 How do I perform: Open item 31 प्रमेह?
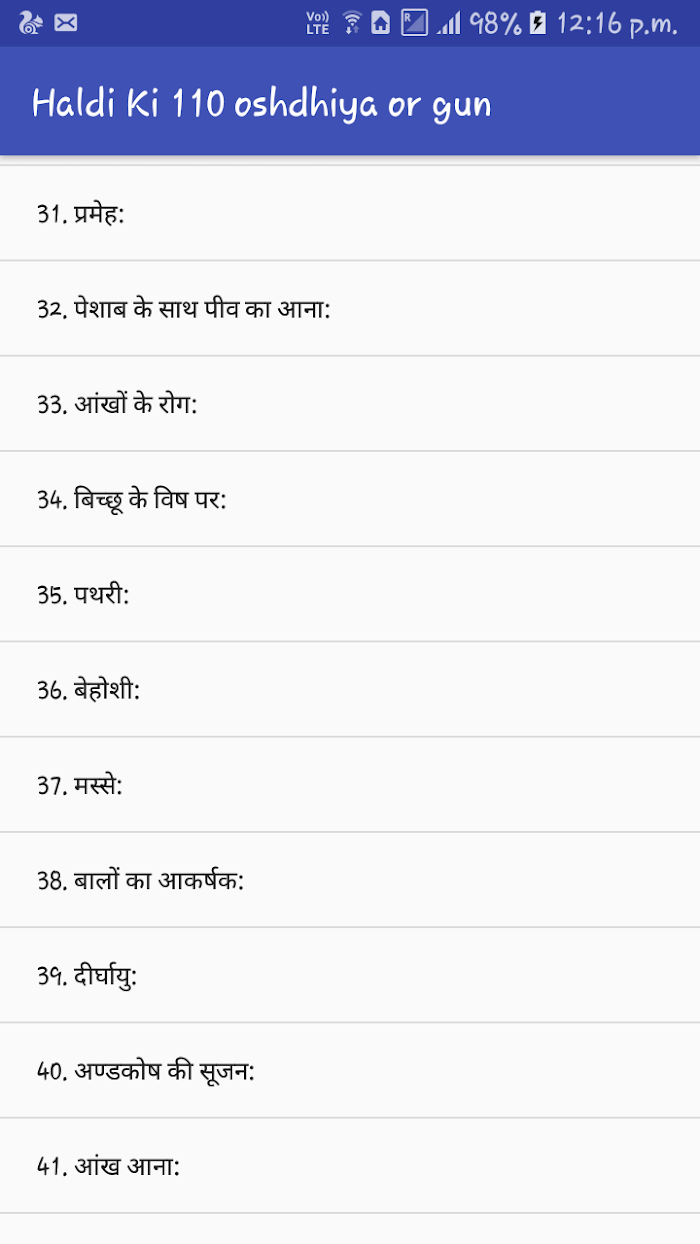(x=350, y=214)
